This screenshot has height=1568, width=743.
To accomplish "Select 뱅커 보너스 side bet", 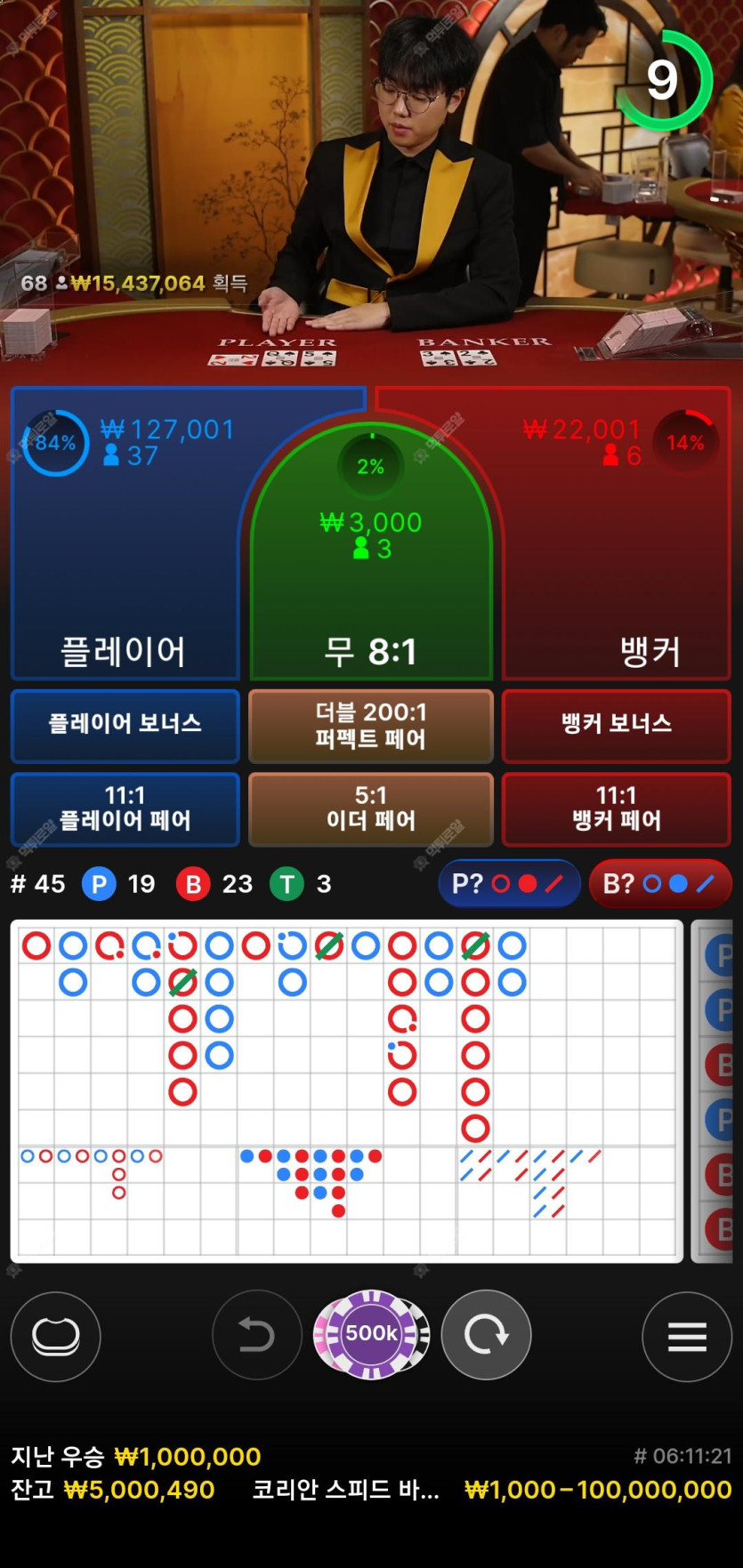I will point(616,726).
